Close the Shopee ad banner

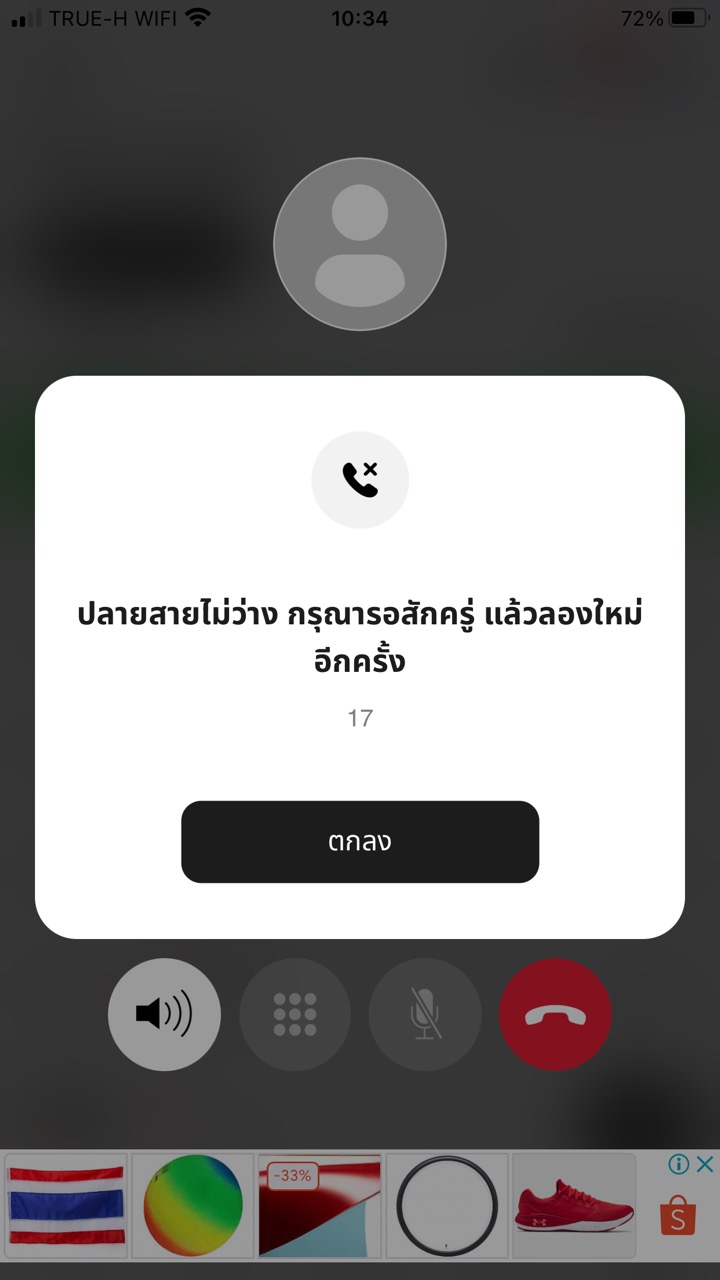705,1164
